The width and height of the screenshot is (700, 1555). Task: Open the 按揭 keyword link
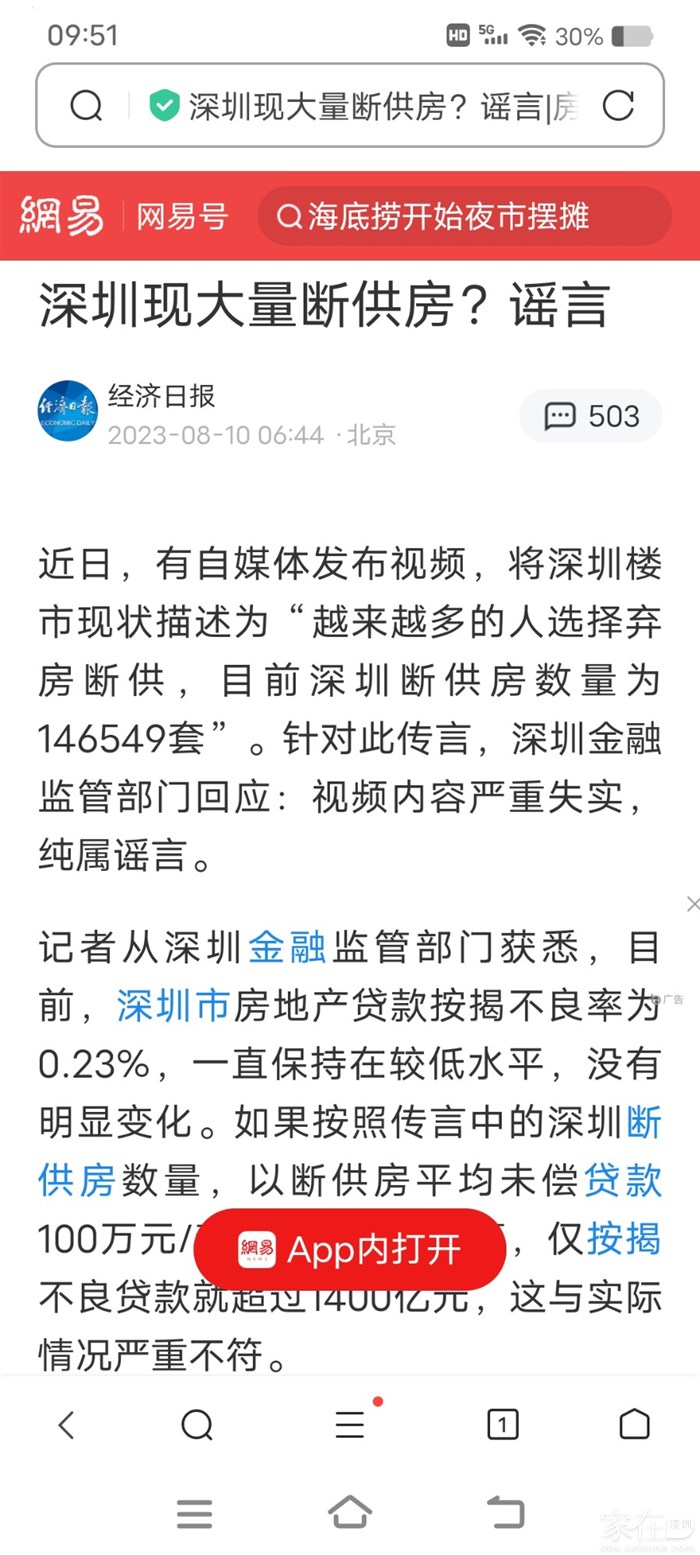(623, 1239)
